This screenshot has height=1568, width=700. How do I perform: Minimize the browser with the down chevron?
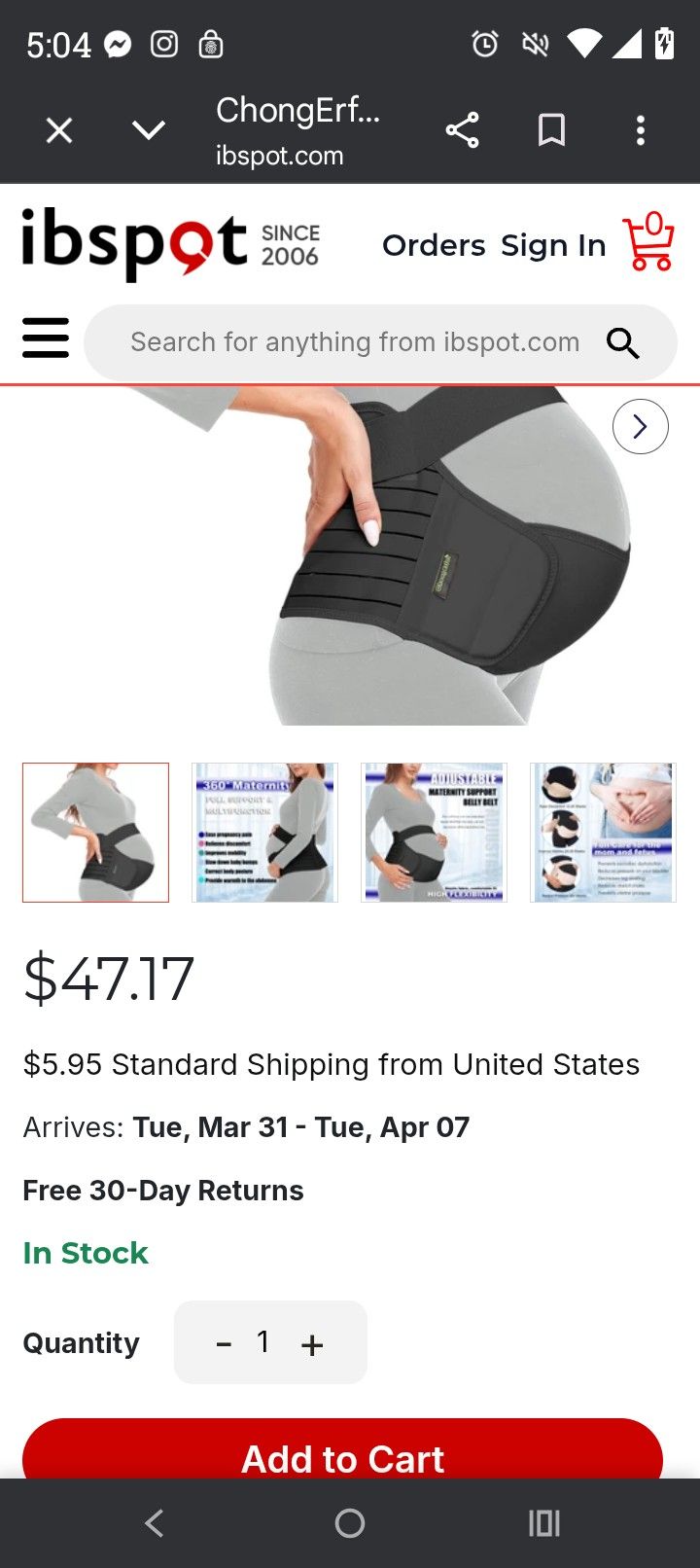[149, 130]
